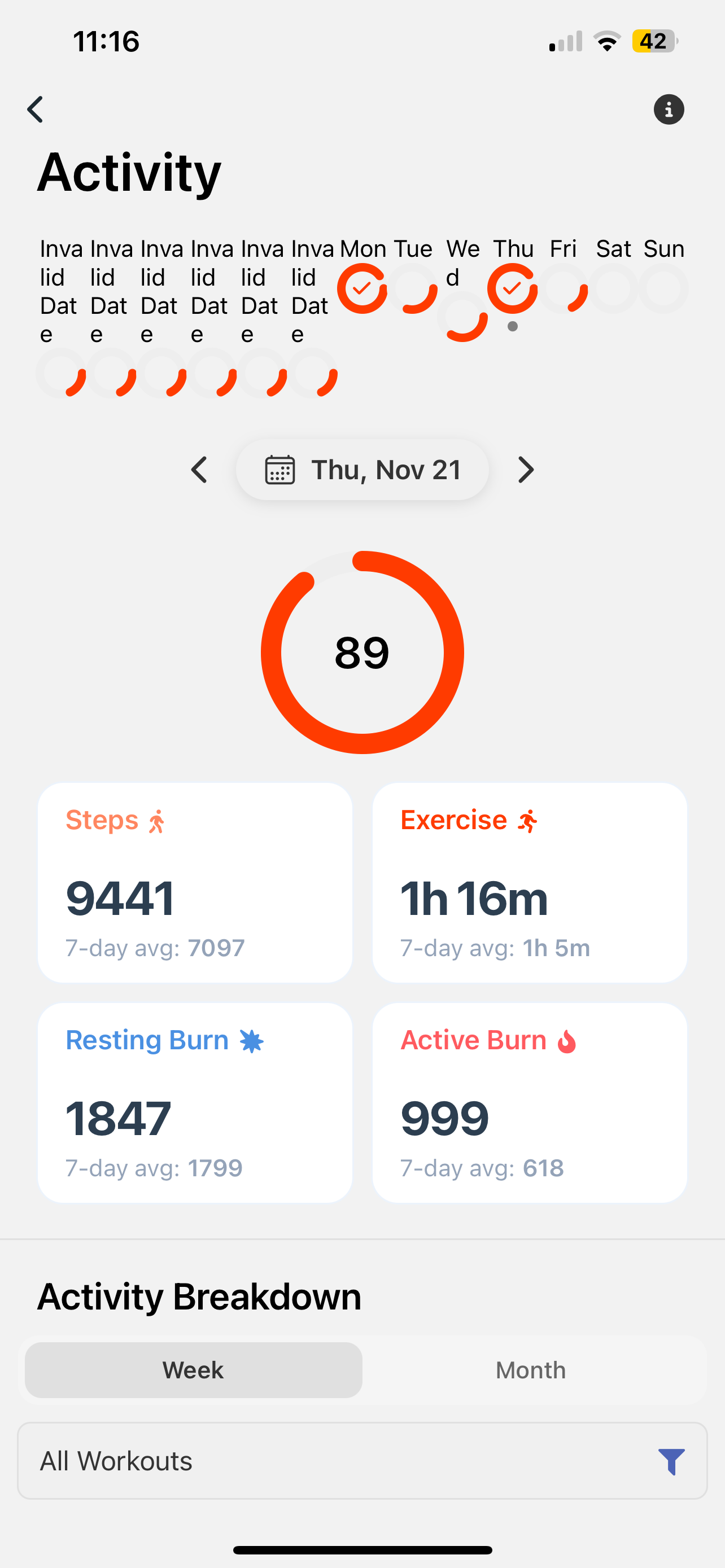725x1568 pixels.
Task: Go to the previous day
Action: point(200,470)
